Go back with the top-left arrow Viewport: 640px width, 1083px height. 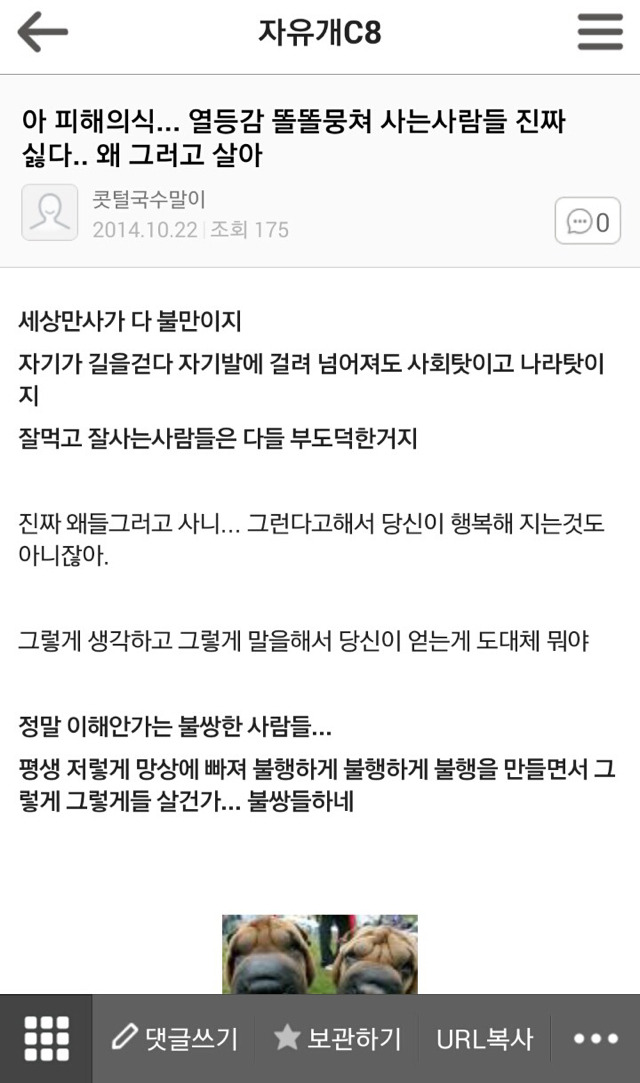(x=43, y=33)
